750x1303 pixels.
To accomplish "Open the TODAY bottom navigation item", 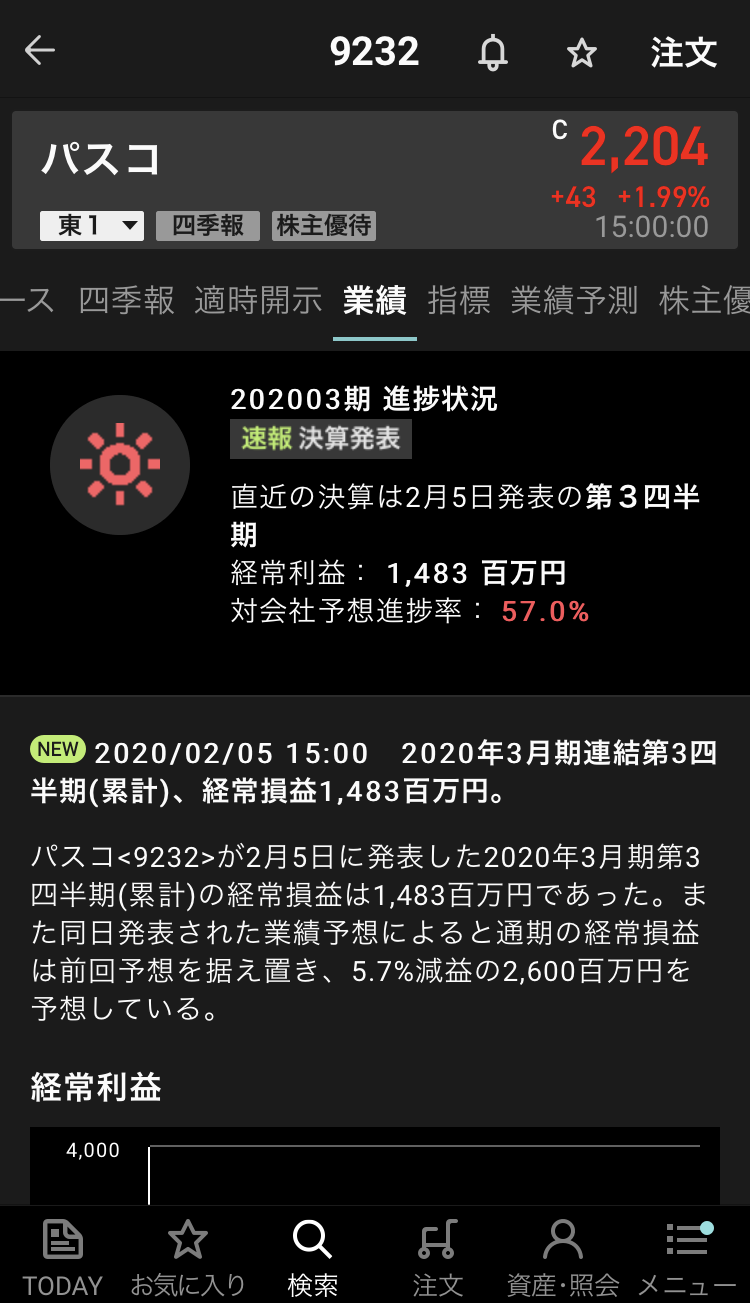I will click(x=63, y=1256).
